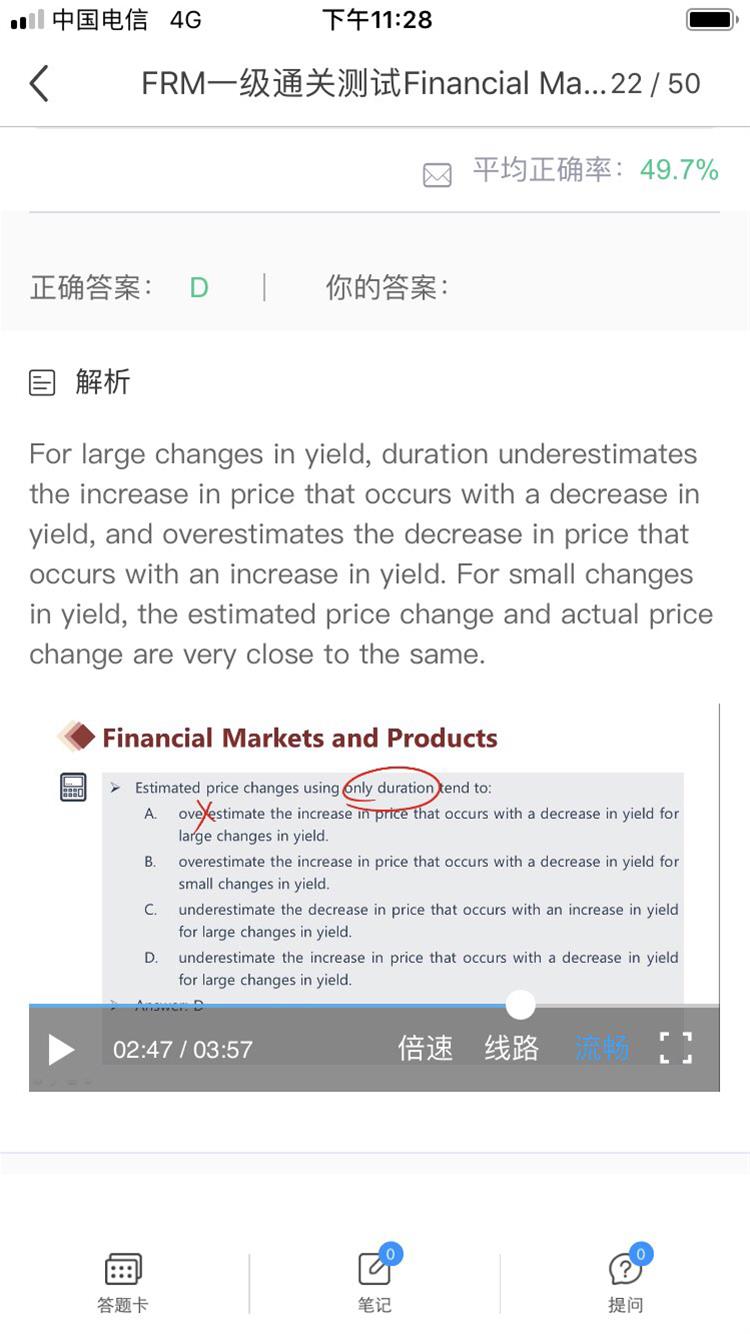
Task: Tap the envelope feedback icon
Action: click(437, 176)
